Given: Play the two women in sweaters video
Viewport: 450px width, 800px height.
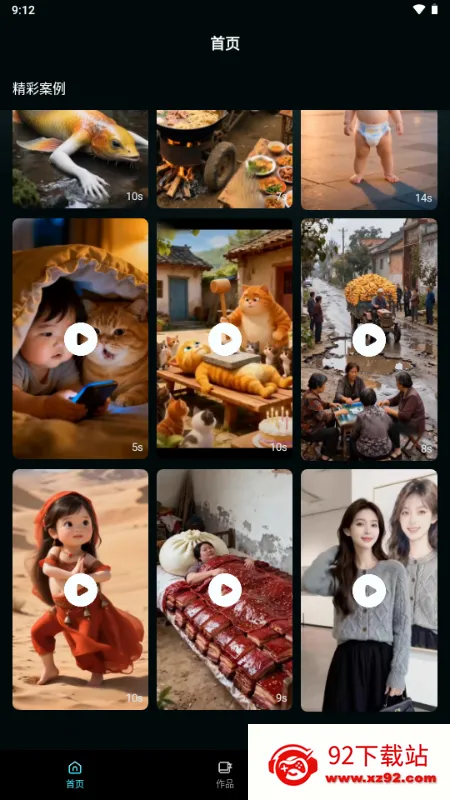Looking at the screenshot, I should [369, 590].
